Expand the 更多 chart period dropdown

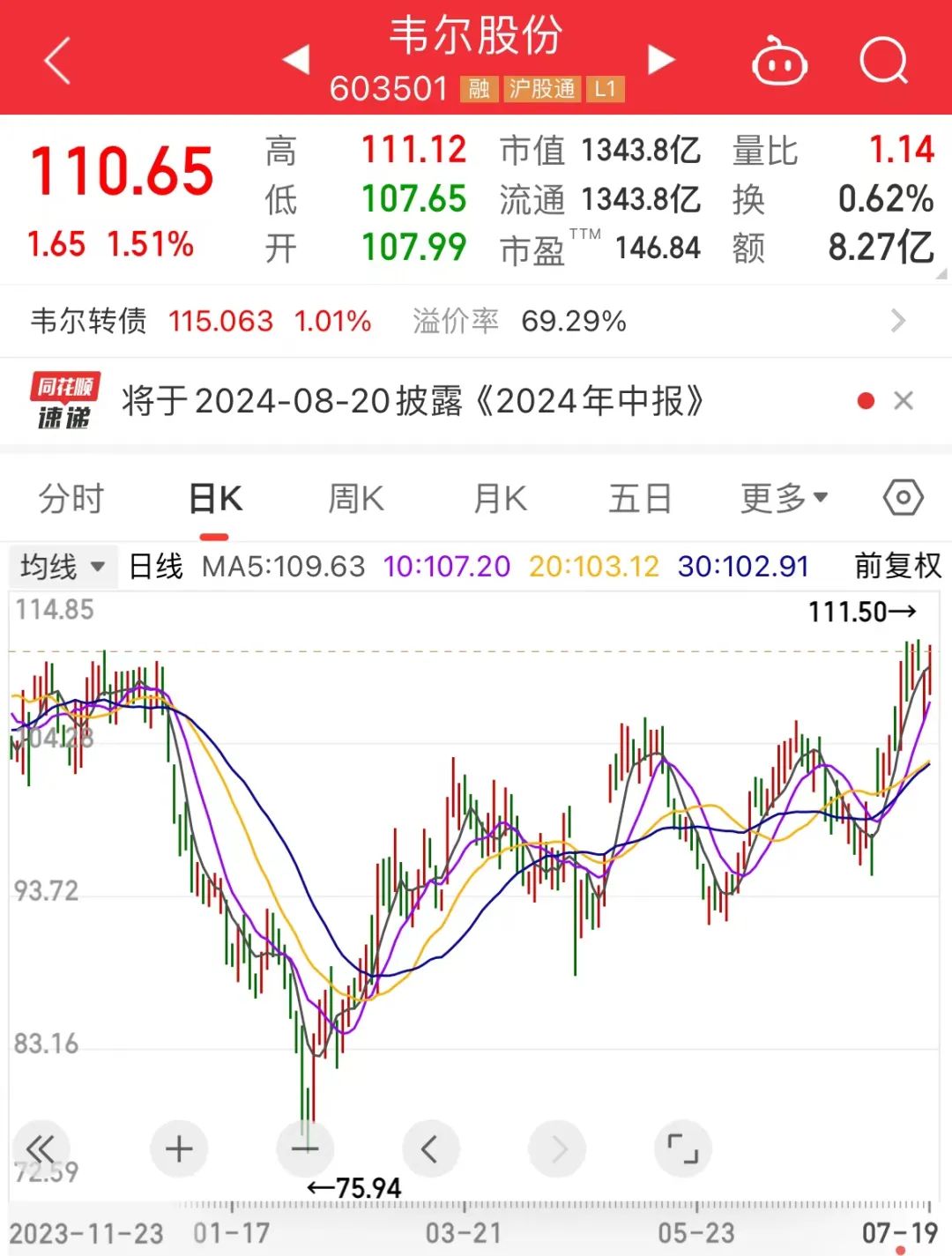coord(784,499)
